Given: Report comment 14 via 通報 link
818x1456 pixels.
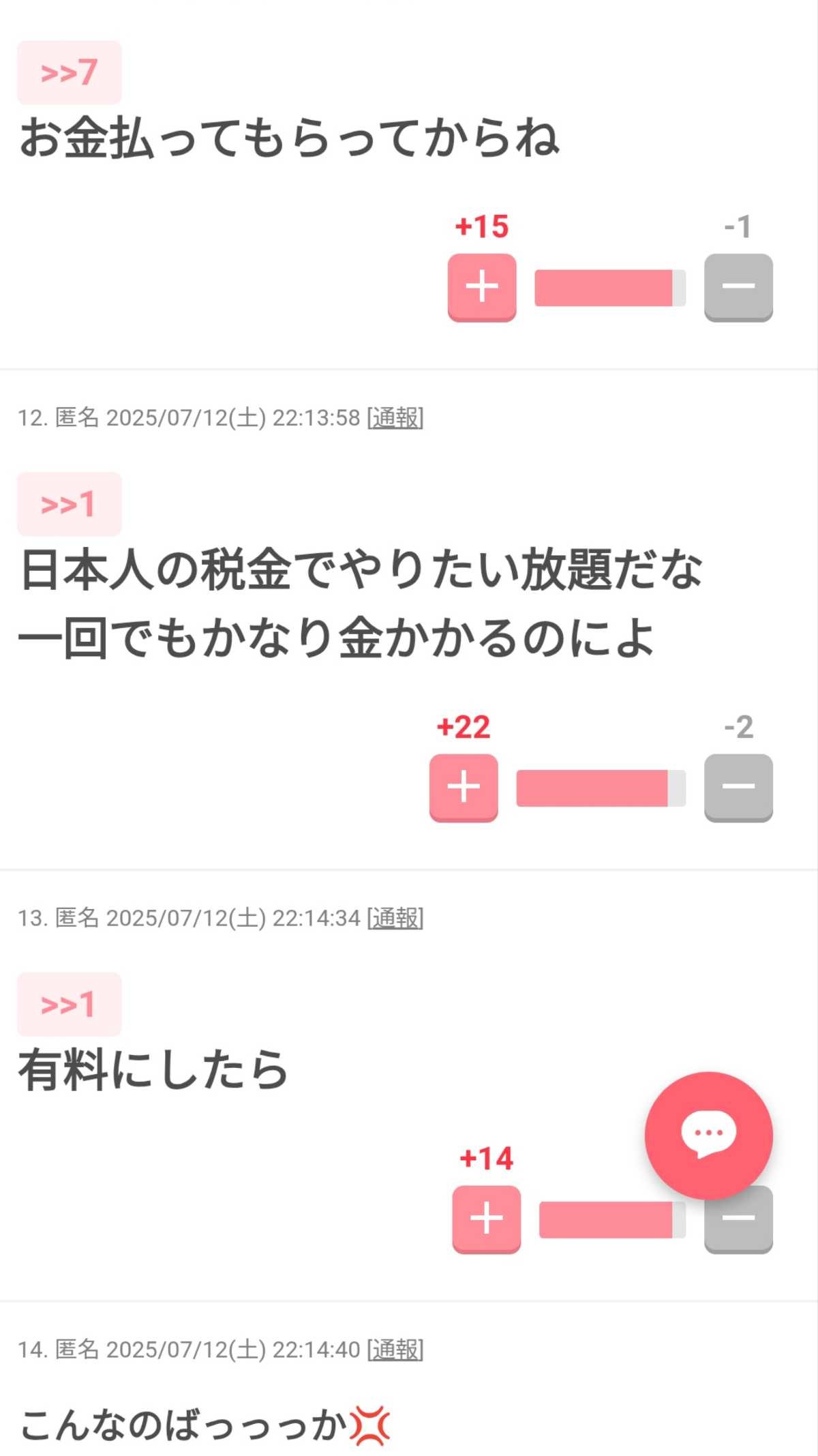Looking at the screenshot, I should pos(395,1349).
